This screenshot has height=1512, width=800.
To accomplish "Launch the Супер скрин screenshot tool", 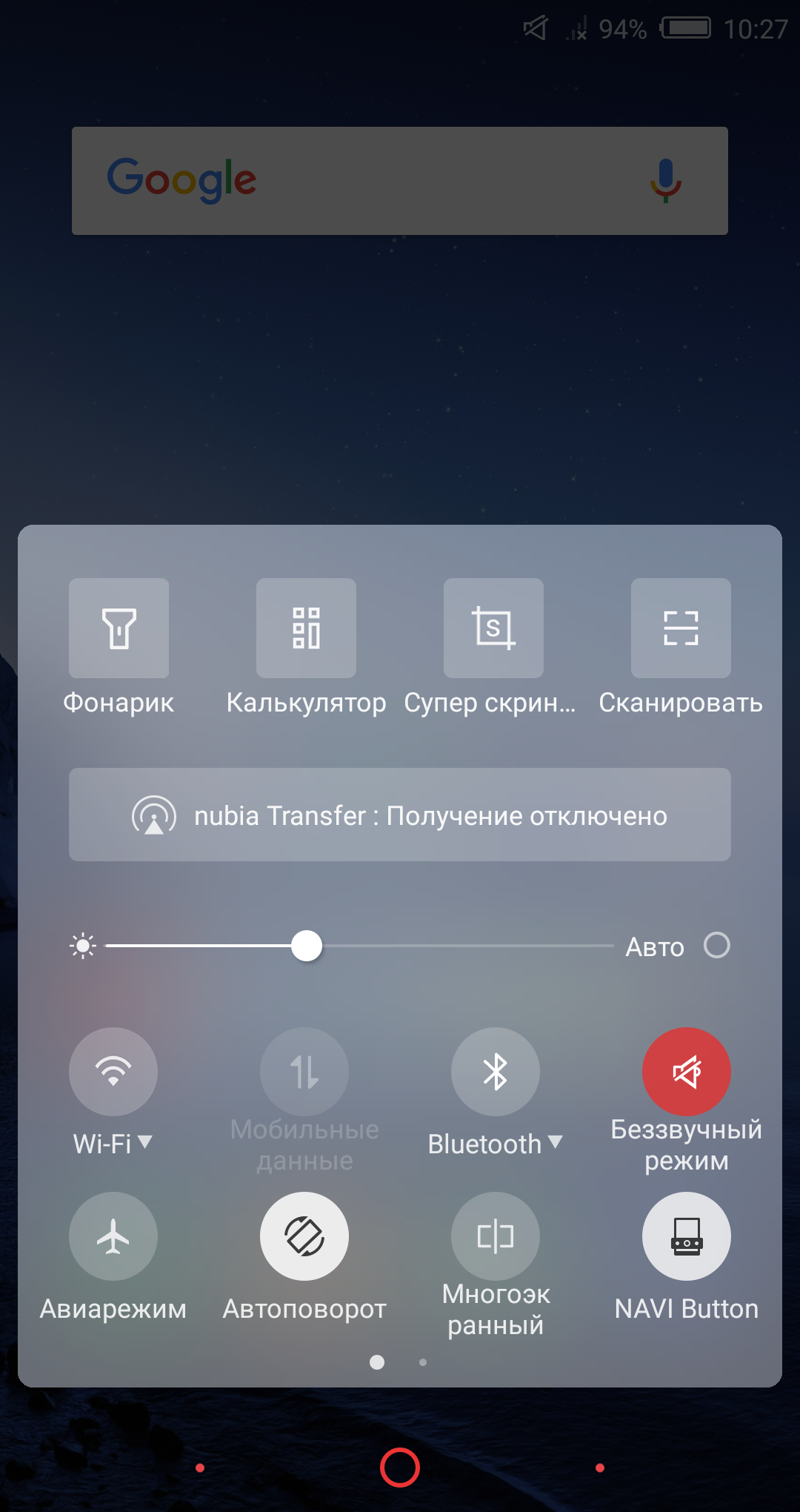I will [x=493, y=628].
